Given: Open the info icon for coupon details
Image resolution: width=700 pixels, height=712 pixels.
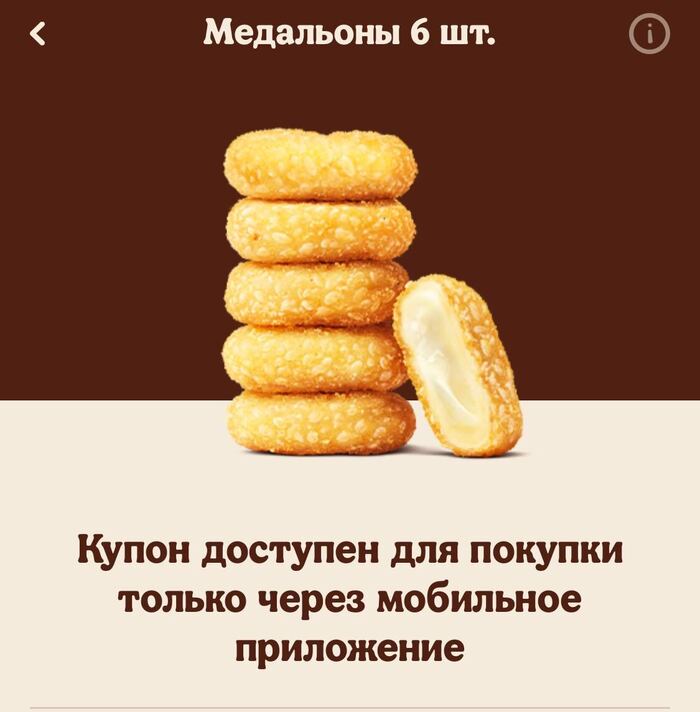Looking at the screenshot, I should pyautogui.click(x=649, y=35).
